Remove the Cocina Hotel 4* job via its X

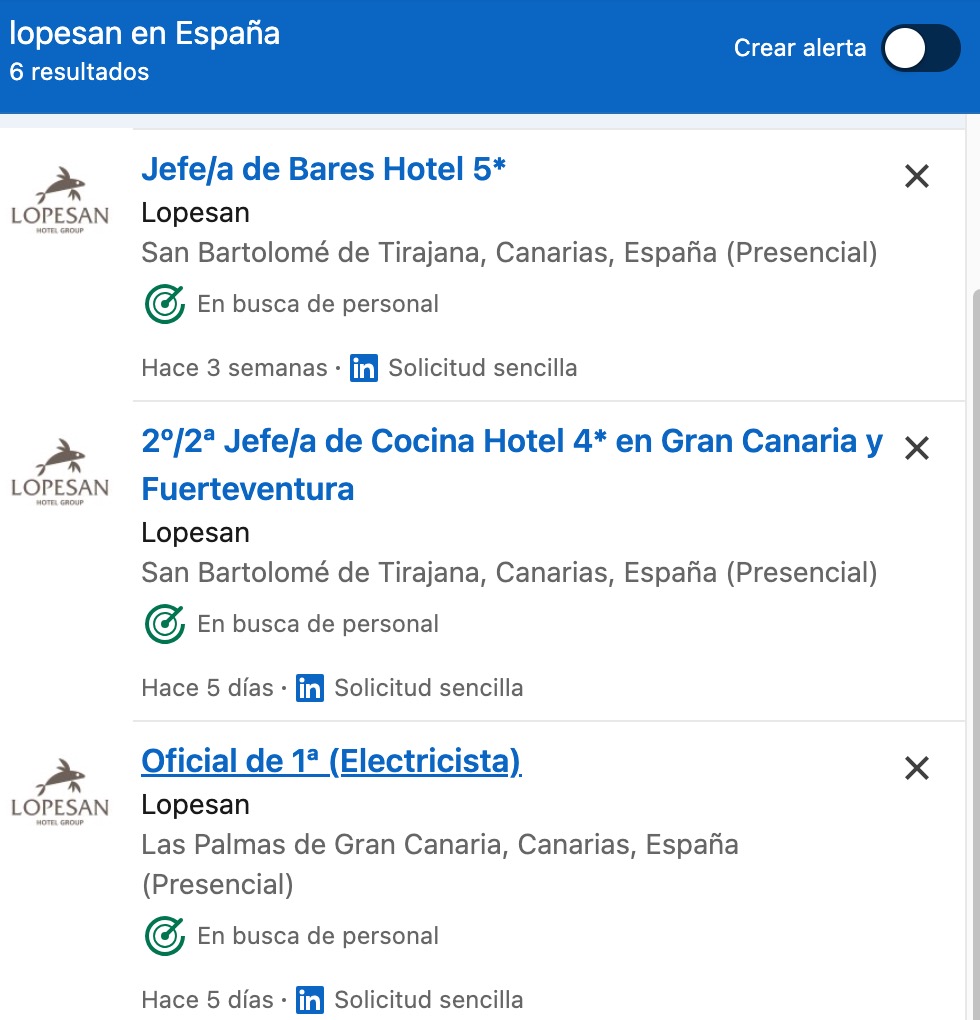click(x=917, y=448)
